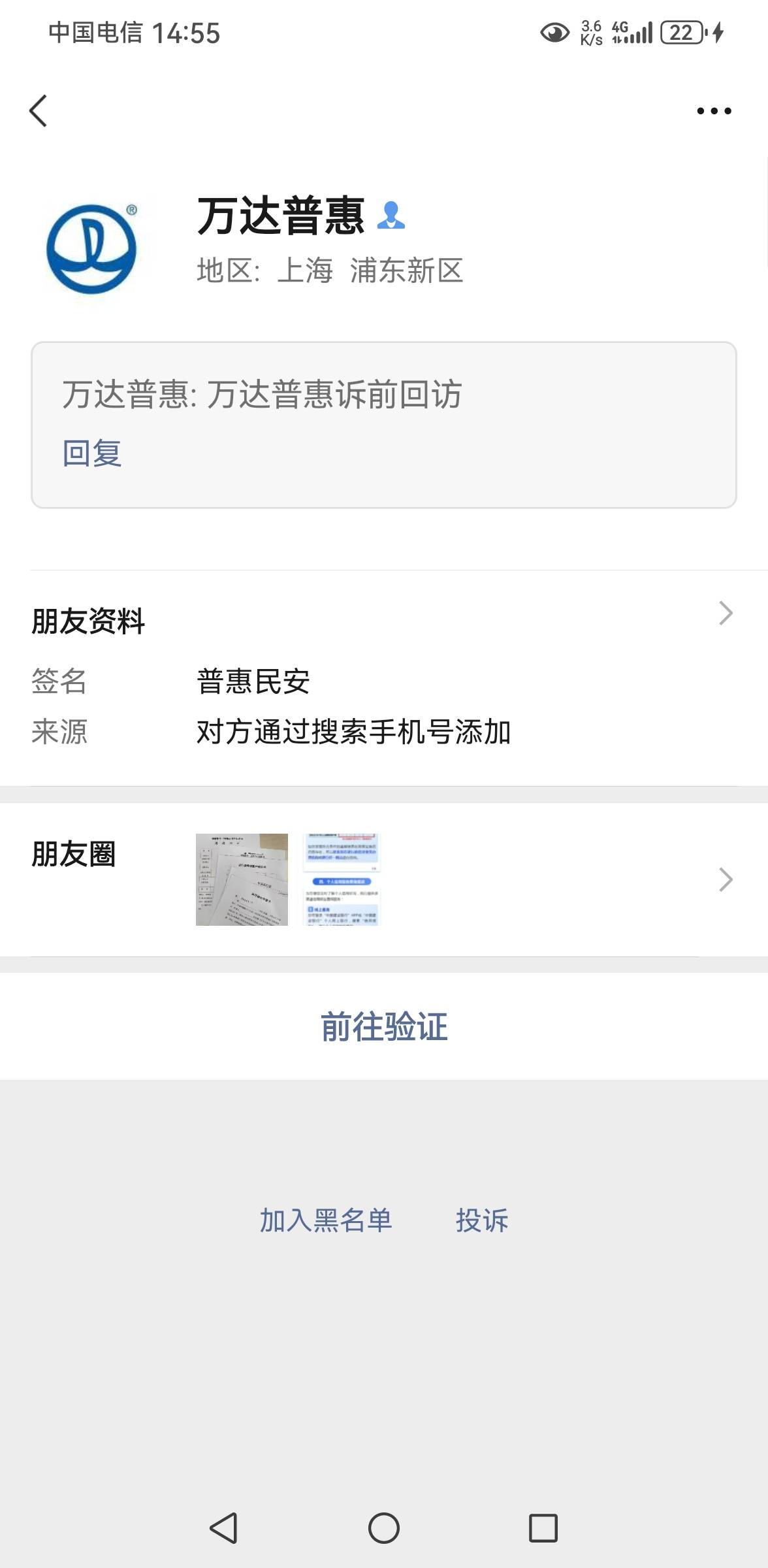Open the three-dot overflow menu
The width and height of the screenshot is (768, 1568).
pos(714,111)
